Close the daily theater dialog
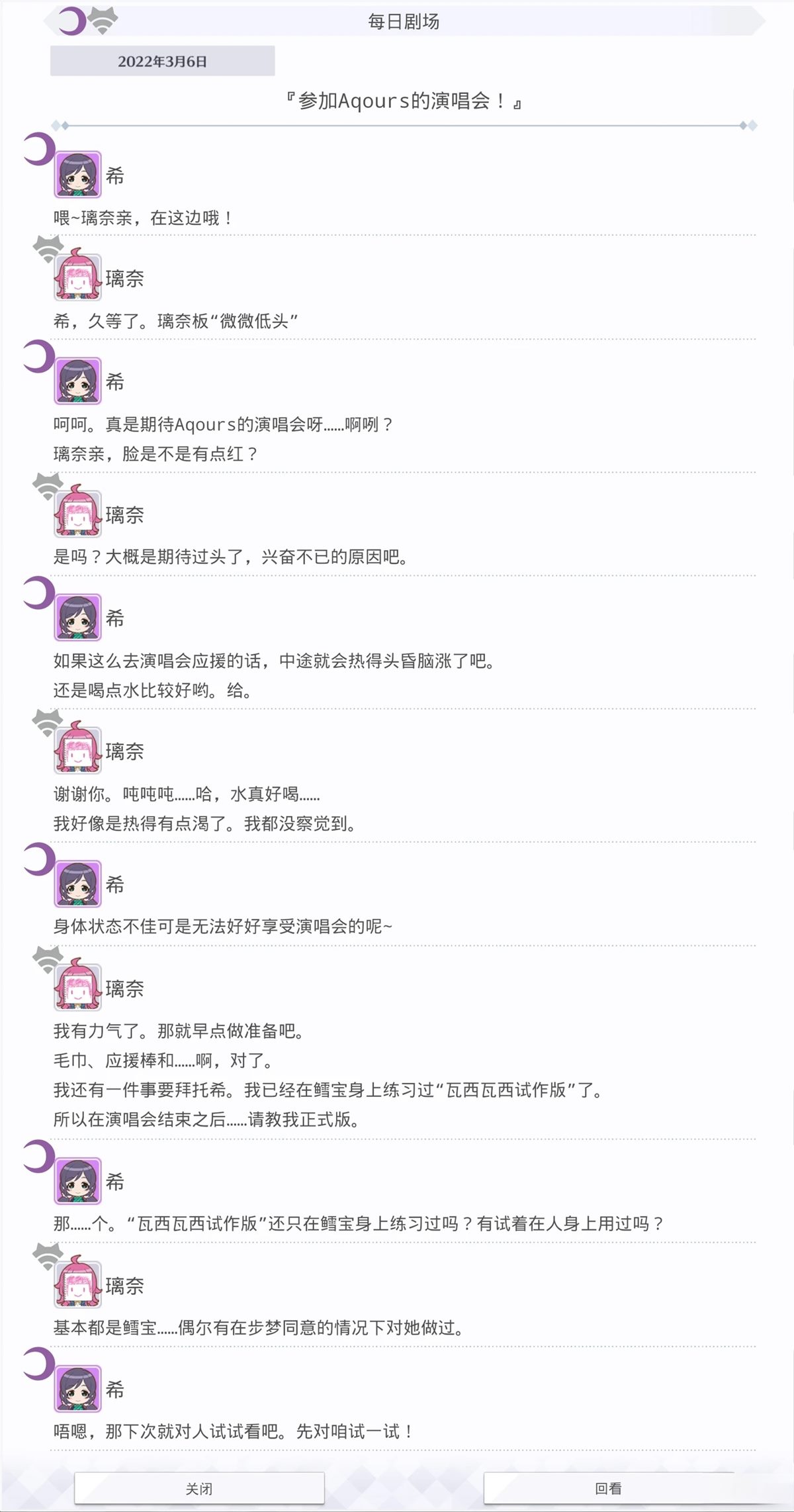 point(198,1488)
